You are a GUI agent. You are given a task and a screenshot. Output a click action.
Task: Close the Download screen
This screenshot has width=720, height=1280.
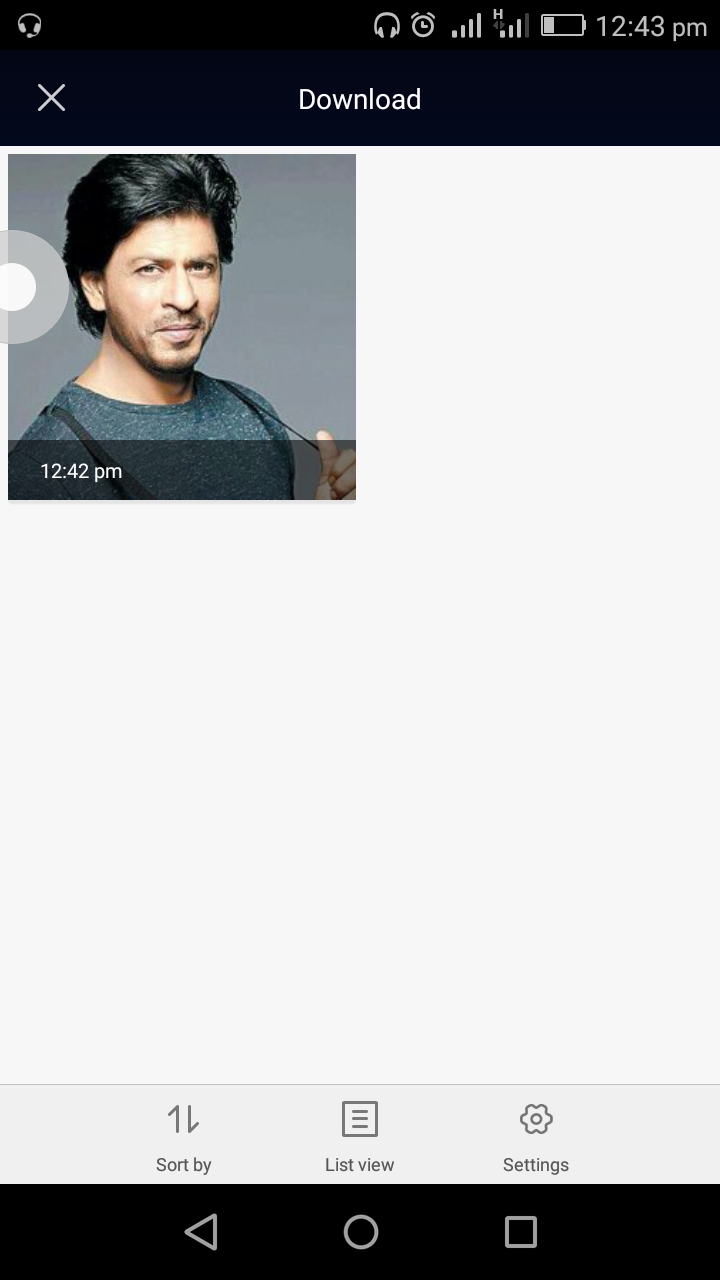click(x=51, y=98)
